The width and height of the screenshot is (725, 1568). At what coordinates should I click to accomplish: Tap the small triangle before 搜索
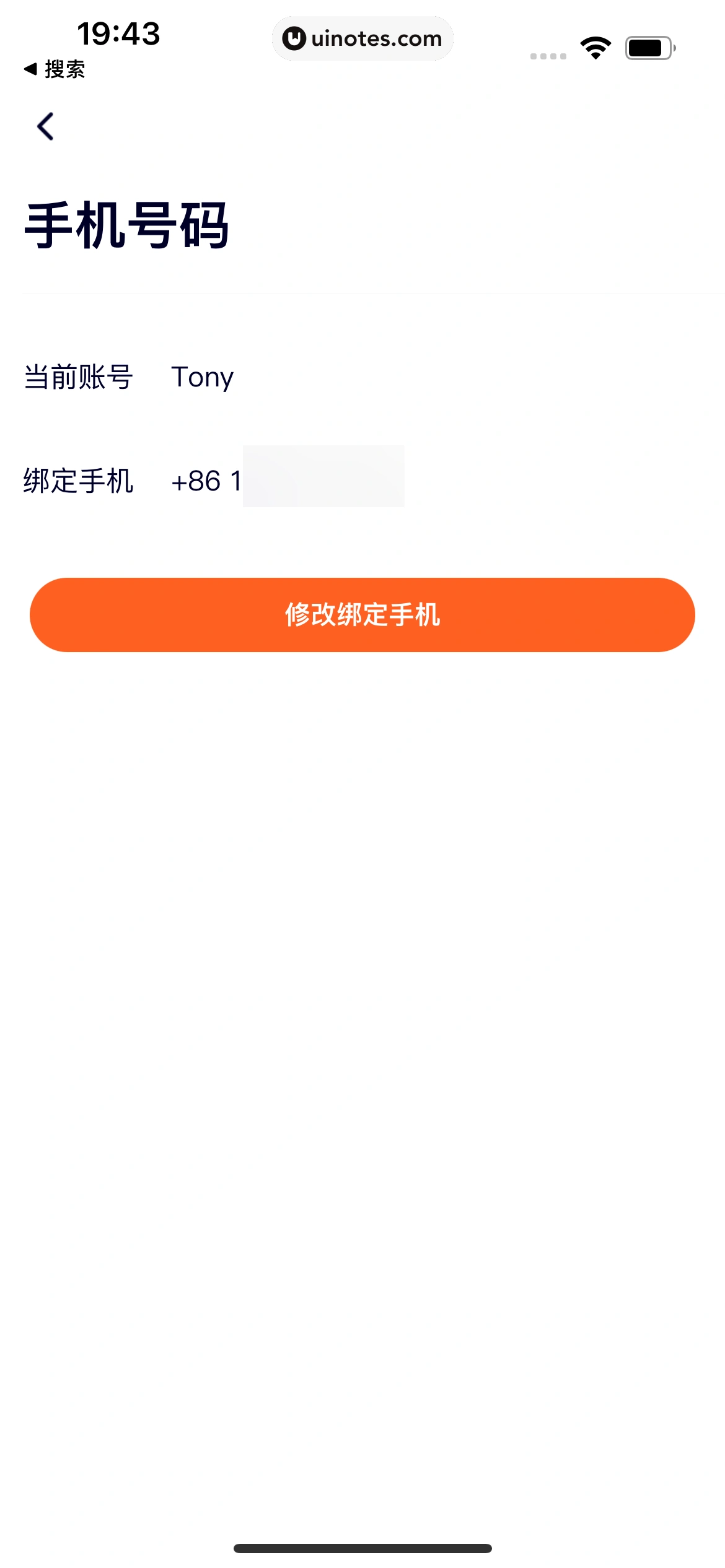click(x=29, y=69)
